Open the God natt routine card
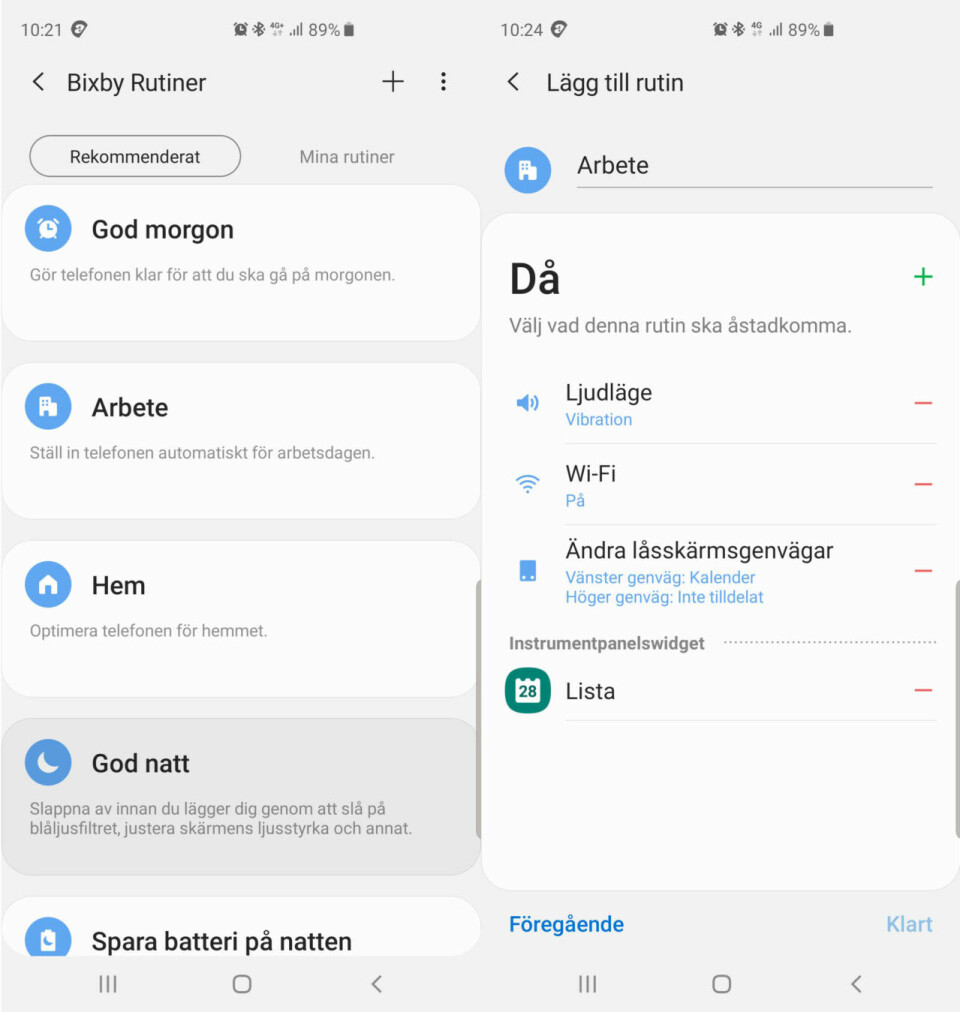This screenshot has width=960, height=1012. (240, 796)
